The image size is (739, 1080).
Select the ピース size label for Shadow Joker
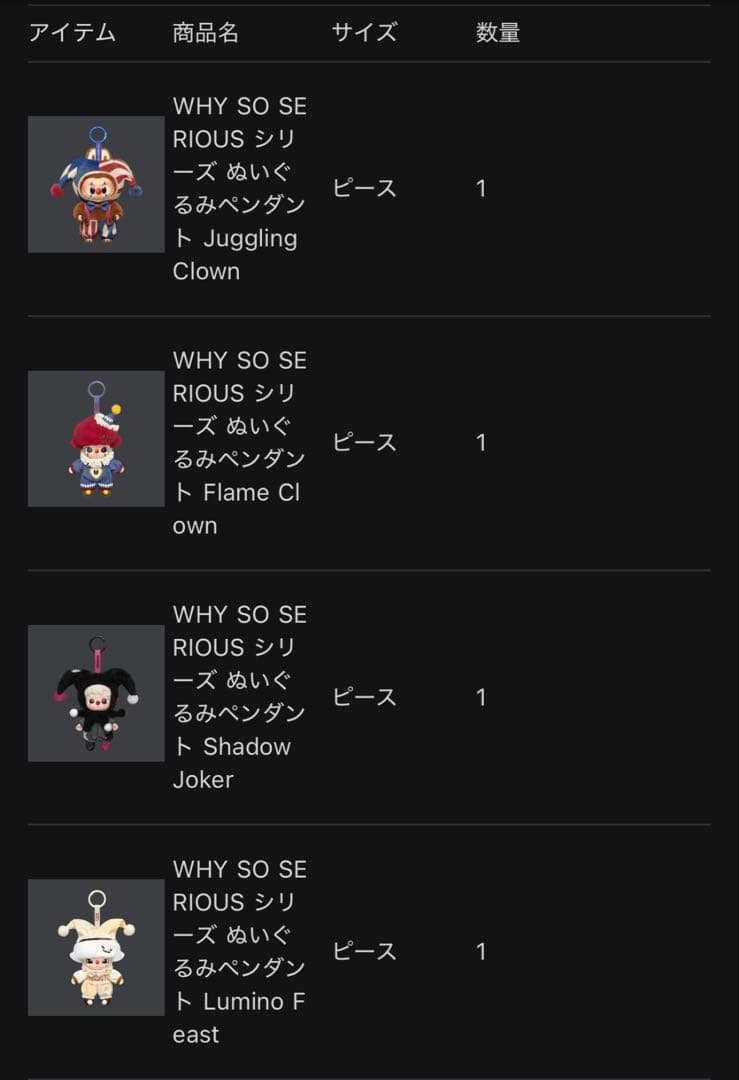tap(365, 697)
